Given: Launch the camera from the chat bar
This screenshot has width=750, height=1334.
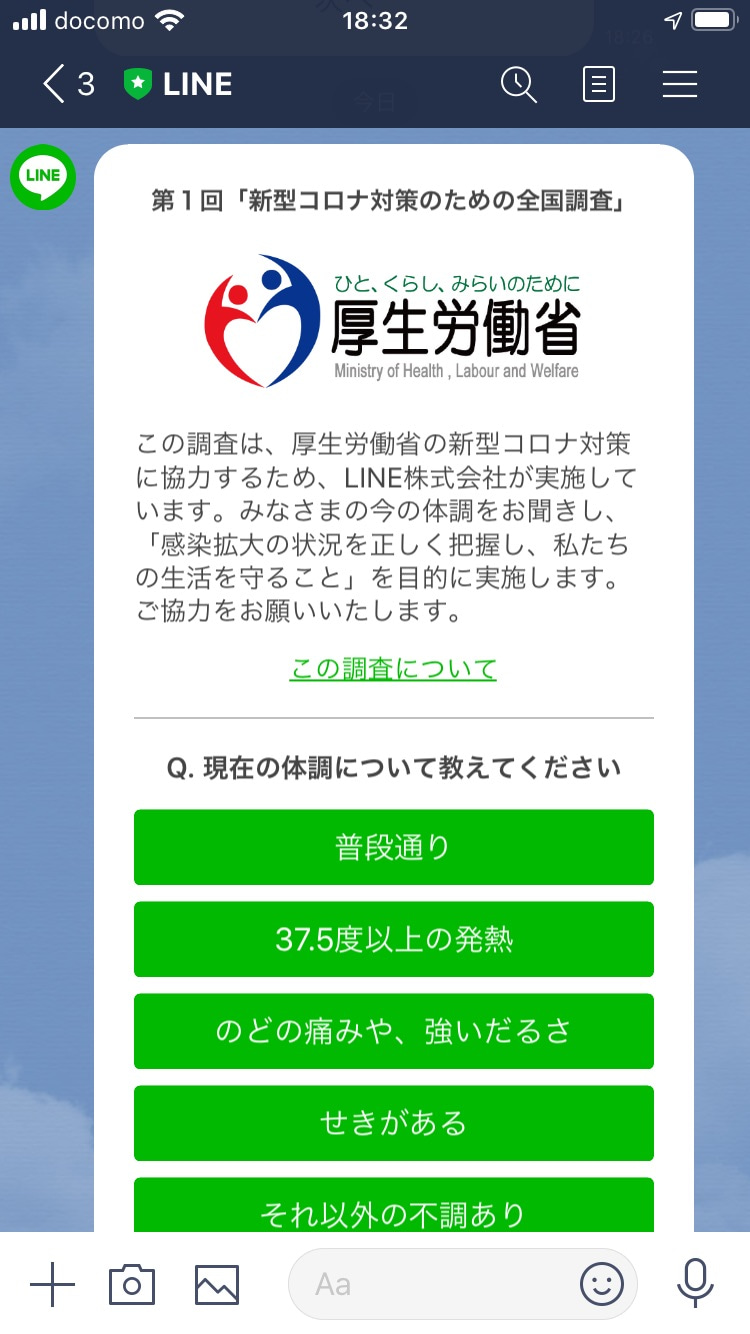Looking at the screenshot, I should tap(132, 1284).
